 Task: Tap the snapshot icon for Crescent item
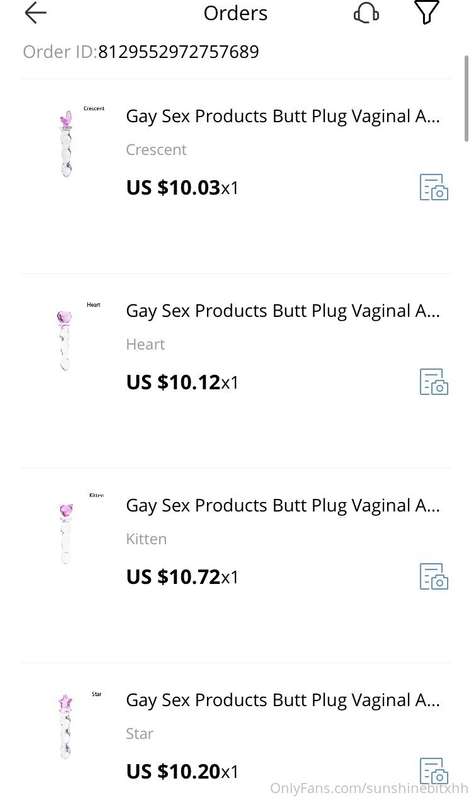click(x=433, y=187)
